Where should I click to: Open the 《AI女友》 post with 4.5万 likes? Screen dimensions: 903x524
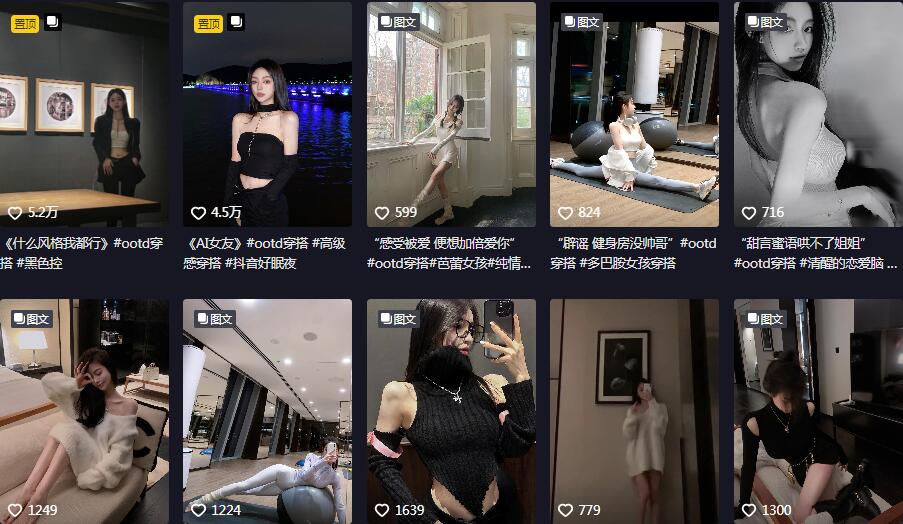[x=267, y=115]
